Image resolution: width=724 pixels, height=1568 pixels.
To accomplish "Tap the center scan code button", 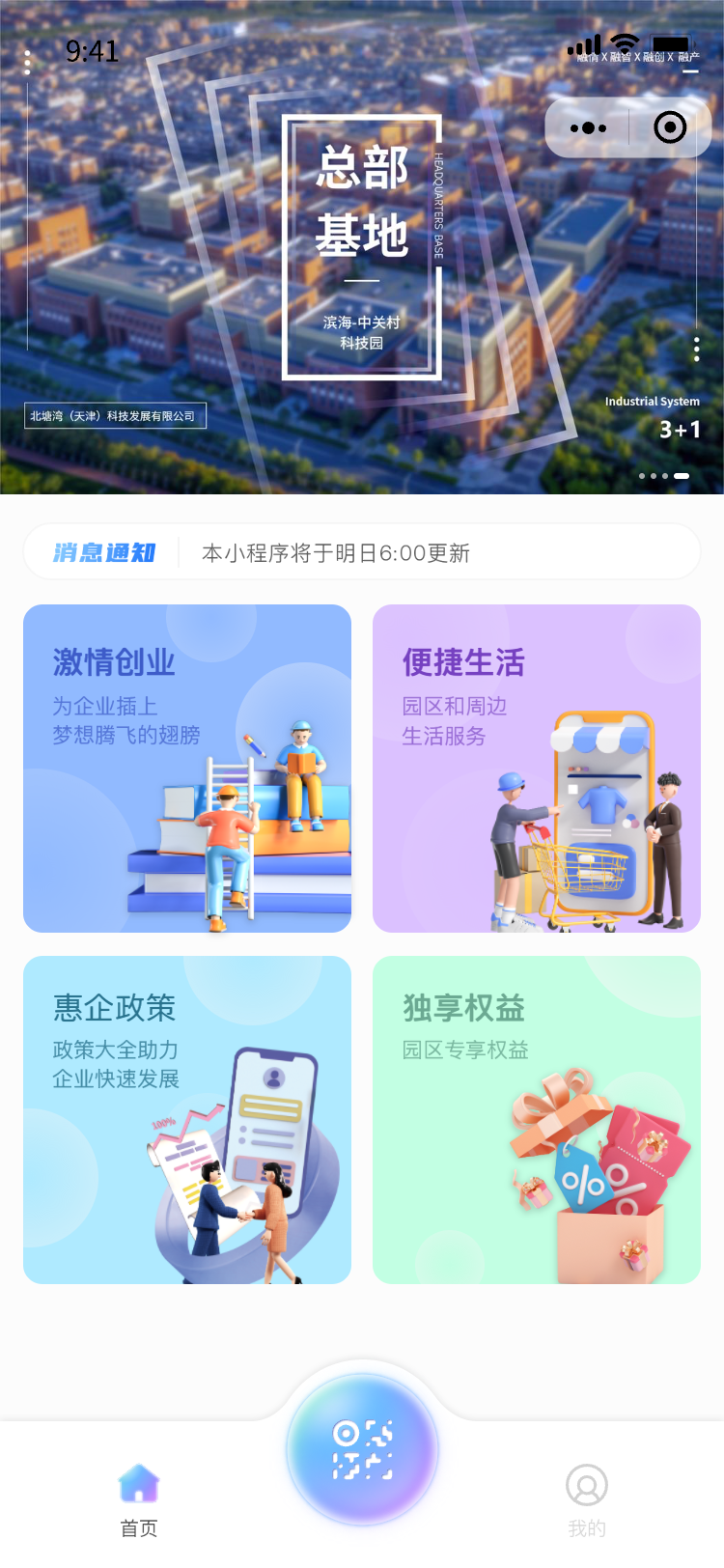I will pyautogui.click(x=362, y=1450).
